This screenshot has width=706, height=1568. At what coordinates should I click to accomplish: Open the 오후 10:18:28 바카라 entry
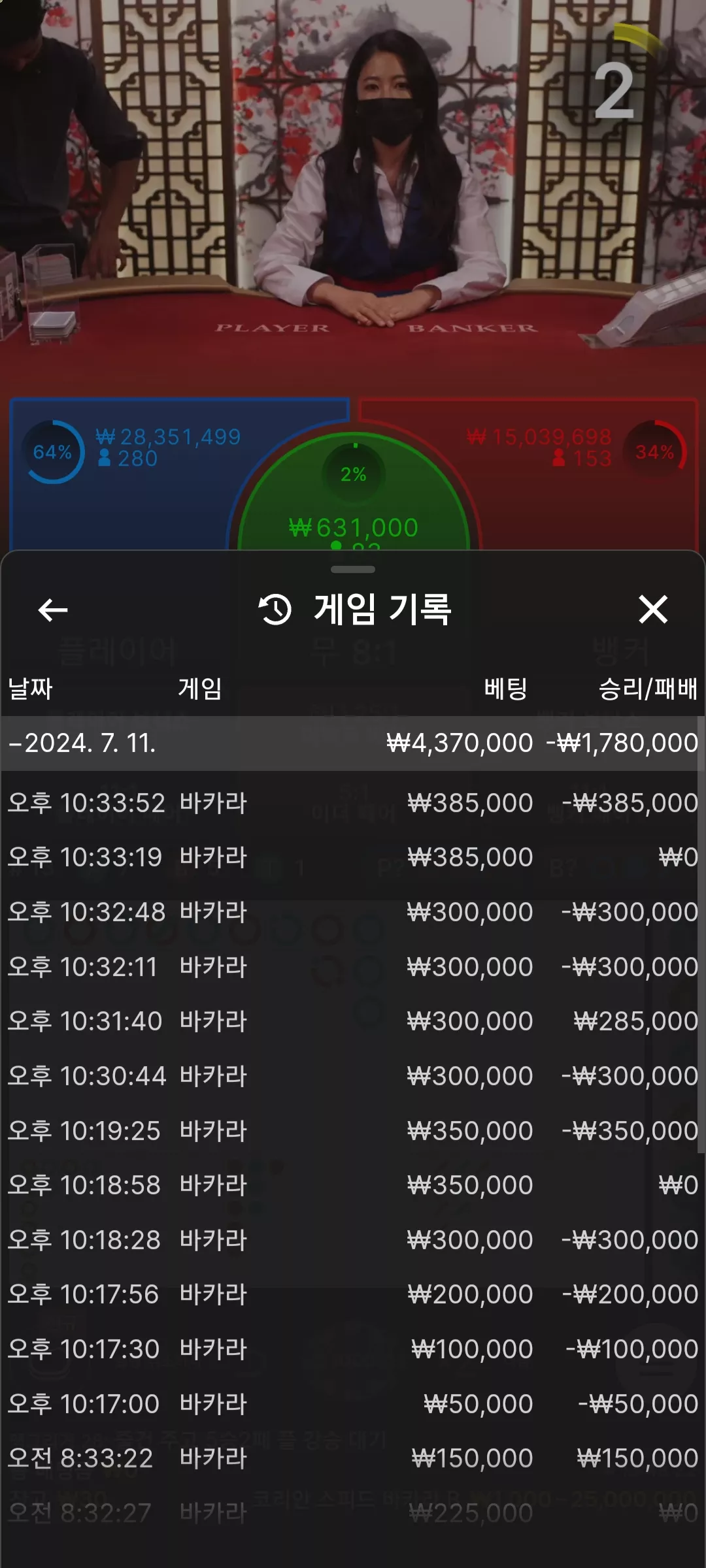tap(353, 1240)
